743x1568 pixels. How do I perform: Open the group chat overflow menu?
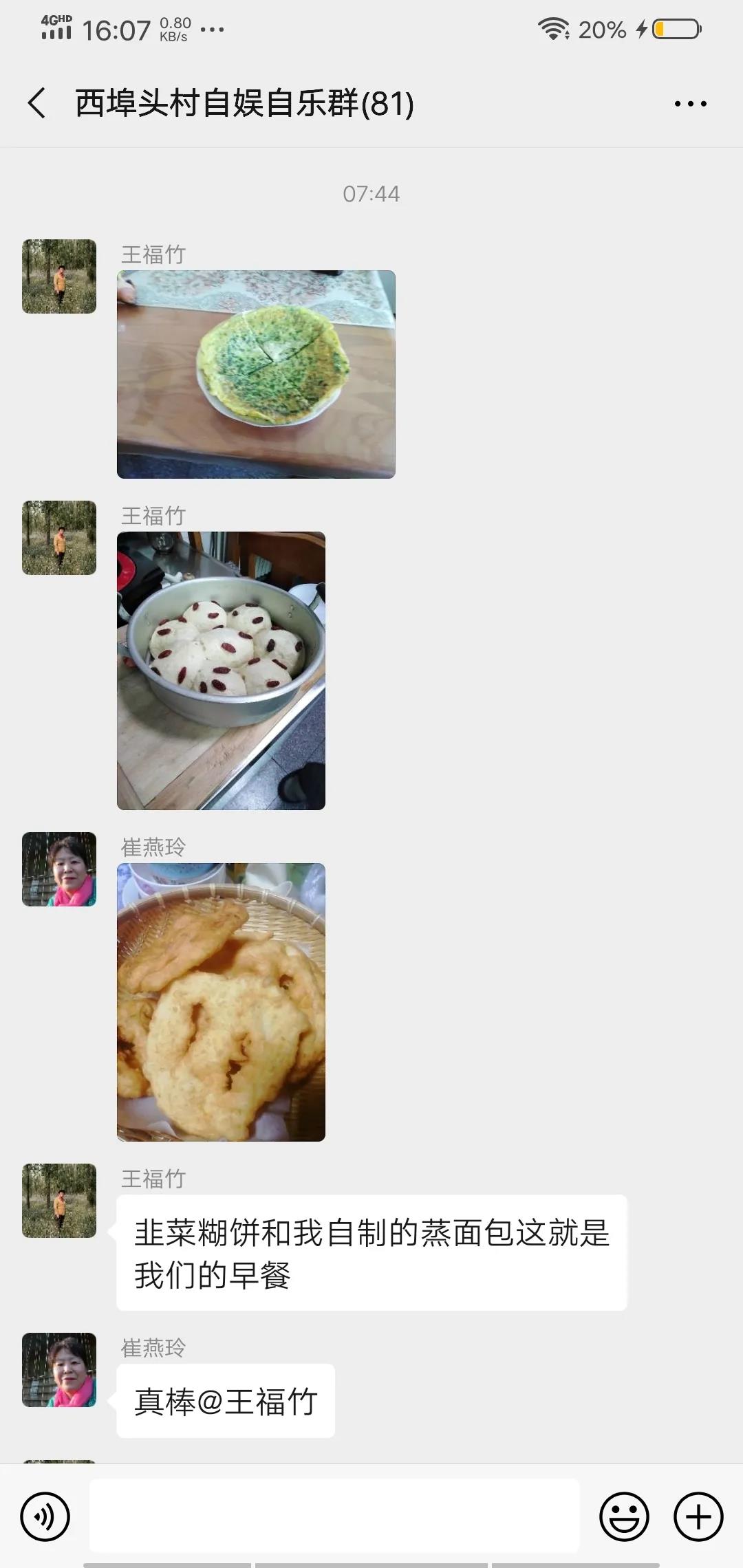(x=690, y=104)
